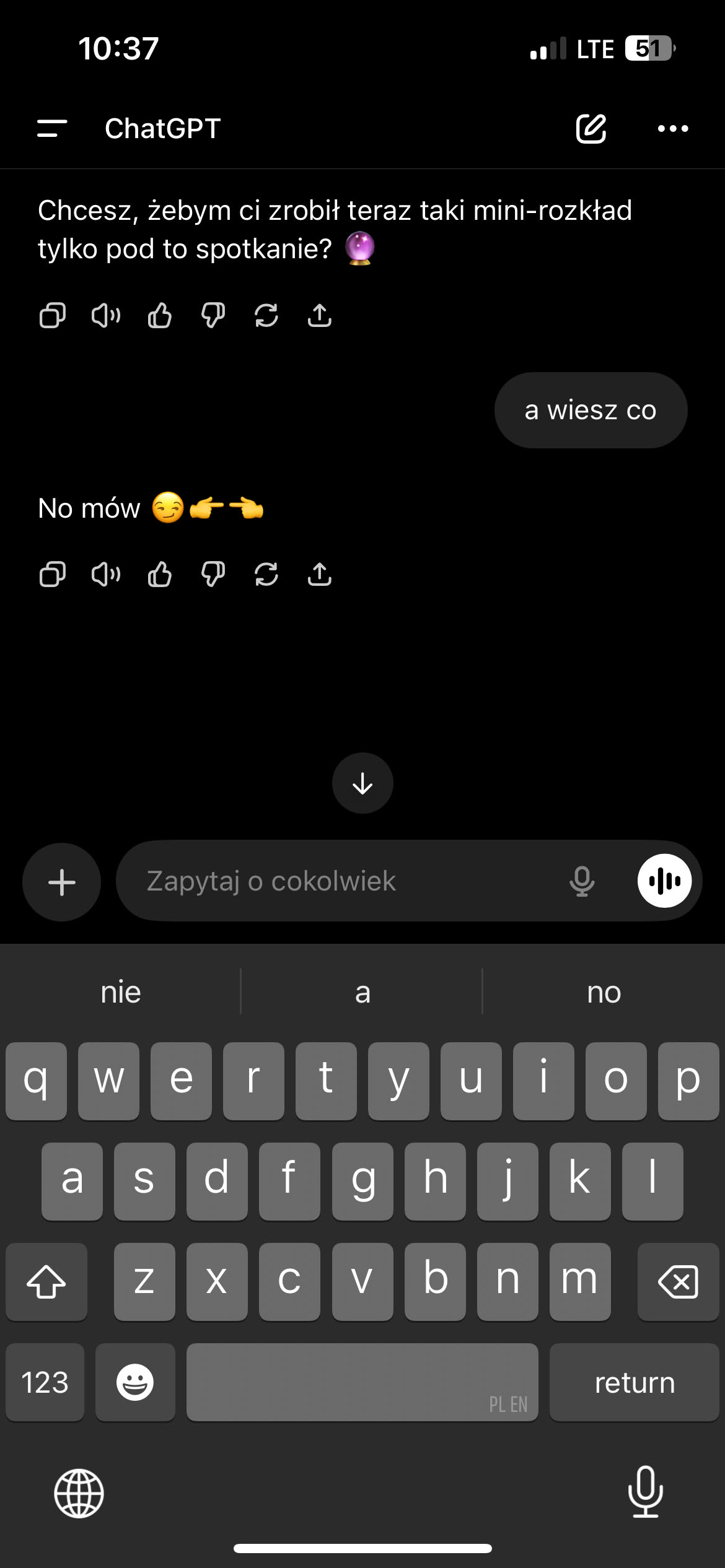Open the three-dot overflow menu
This screenshot has width=725, height=1568.
pos(672,128)
